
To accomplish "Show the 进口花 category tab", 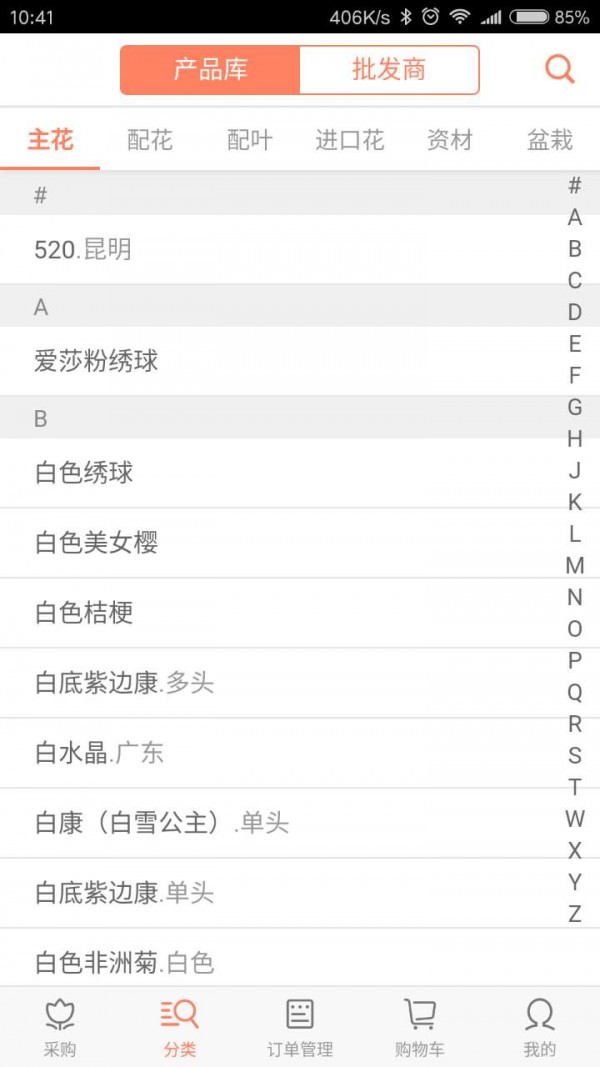I will [350, 140].
